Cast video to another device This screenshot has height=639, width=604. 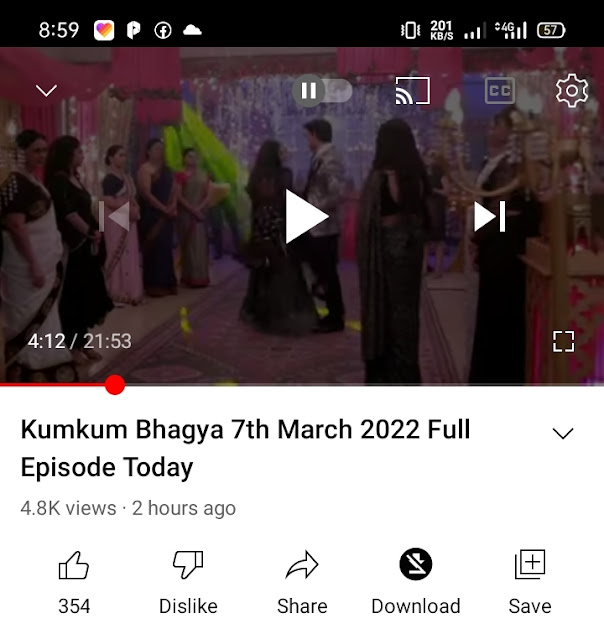click(x=412, y=90)
